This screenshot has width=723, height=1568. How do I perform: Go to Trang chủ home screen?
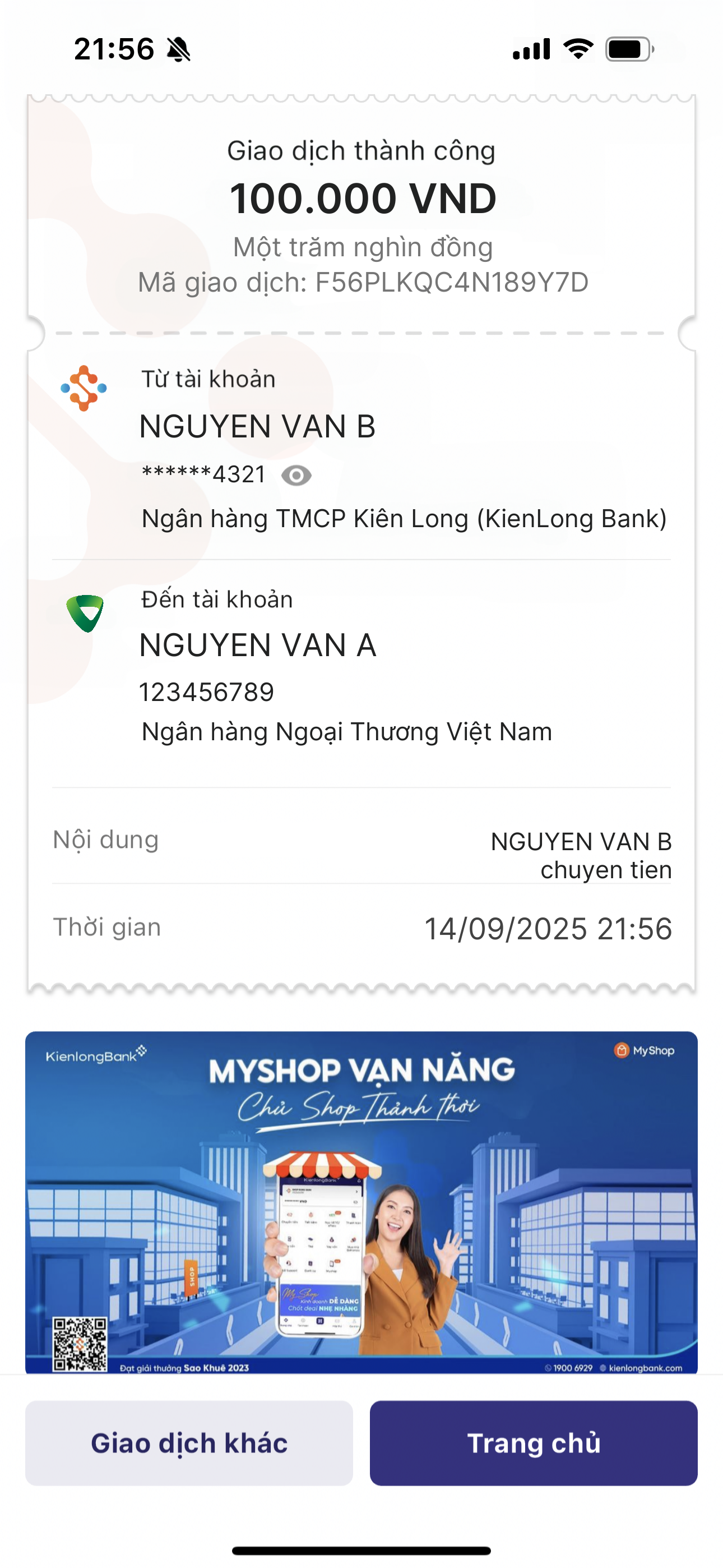(533, 1442)
